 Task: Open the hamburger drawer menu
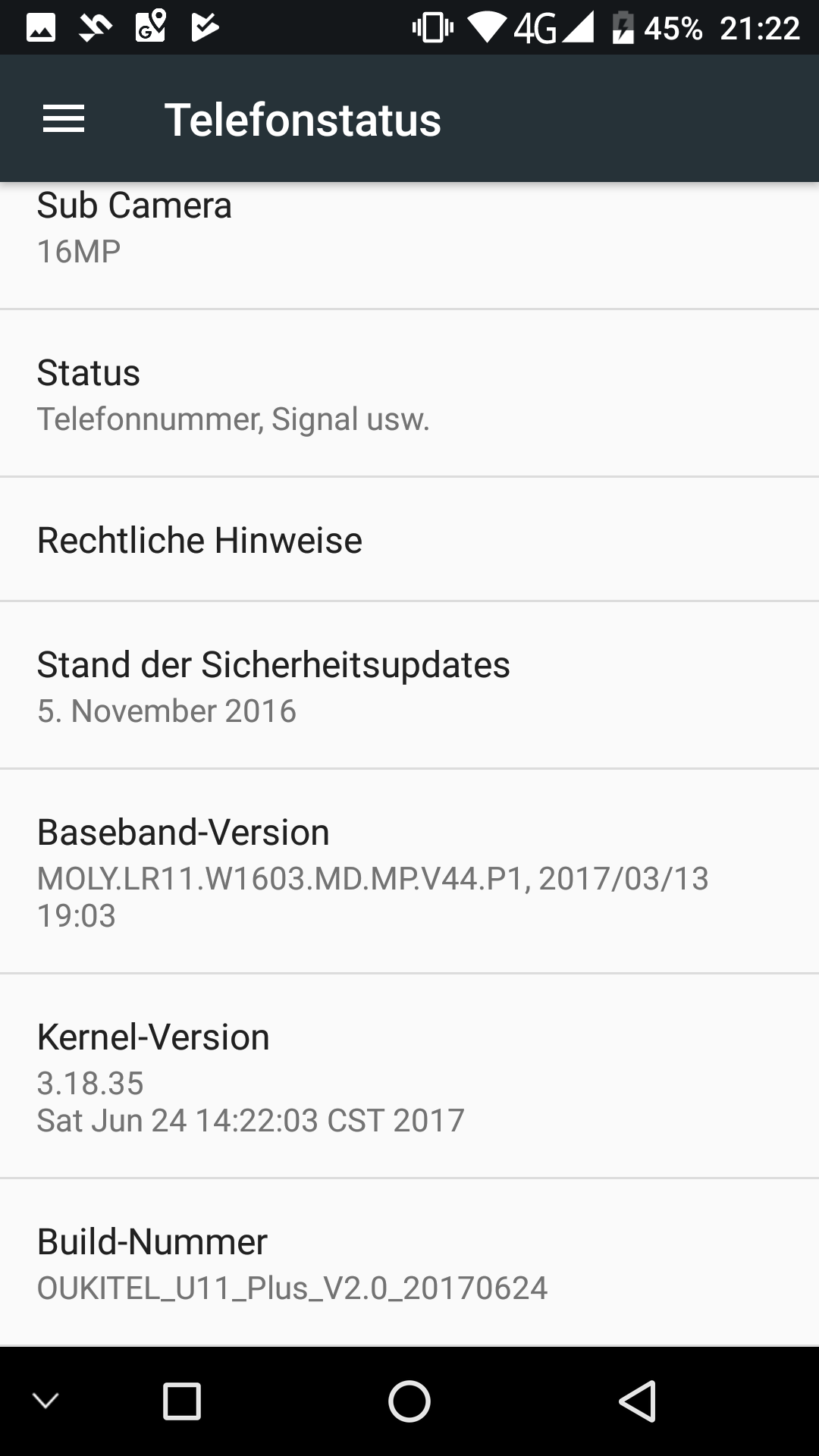pyautogui.click(x=64, y=119)
